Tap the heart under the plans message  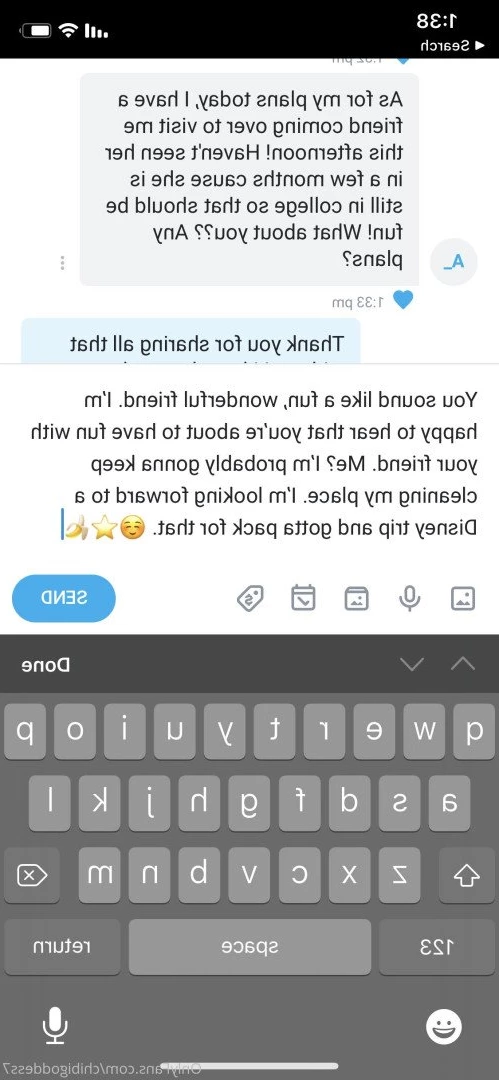(403, 300)
